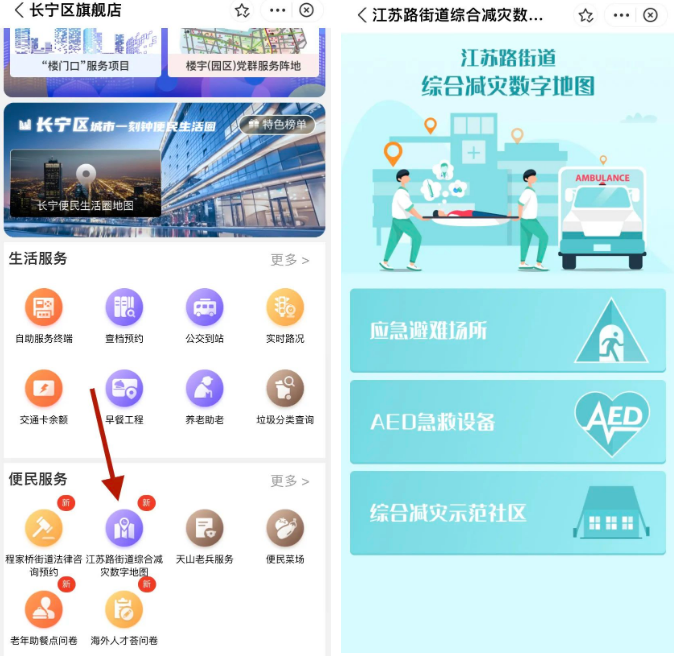674x659 pixels.
Task: Show more 生活服务 items
Action: click(x=289, y=260)
